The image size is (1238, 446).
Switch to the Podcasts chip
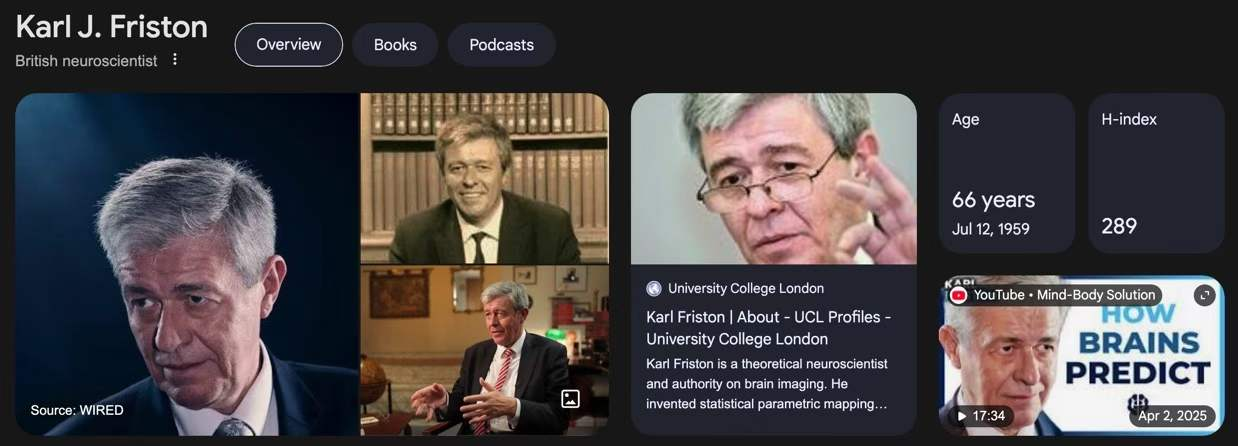point(501,45)
